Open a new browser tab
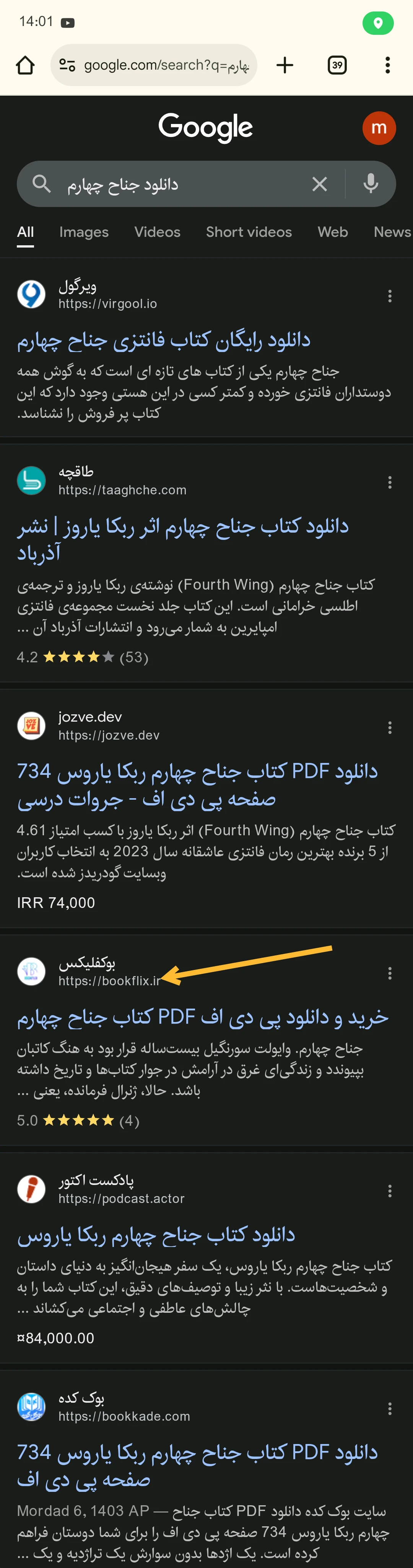 284,65
